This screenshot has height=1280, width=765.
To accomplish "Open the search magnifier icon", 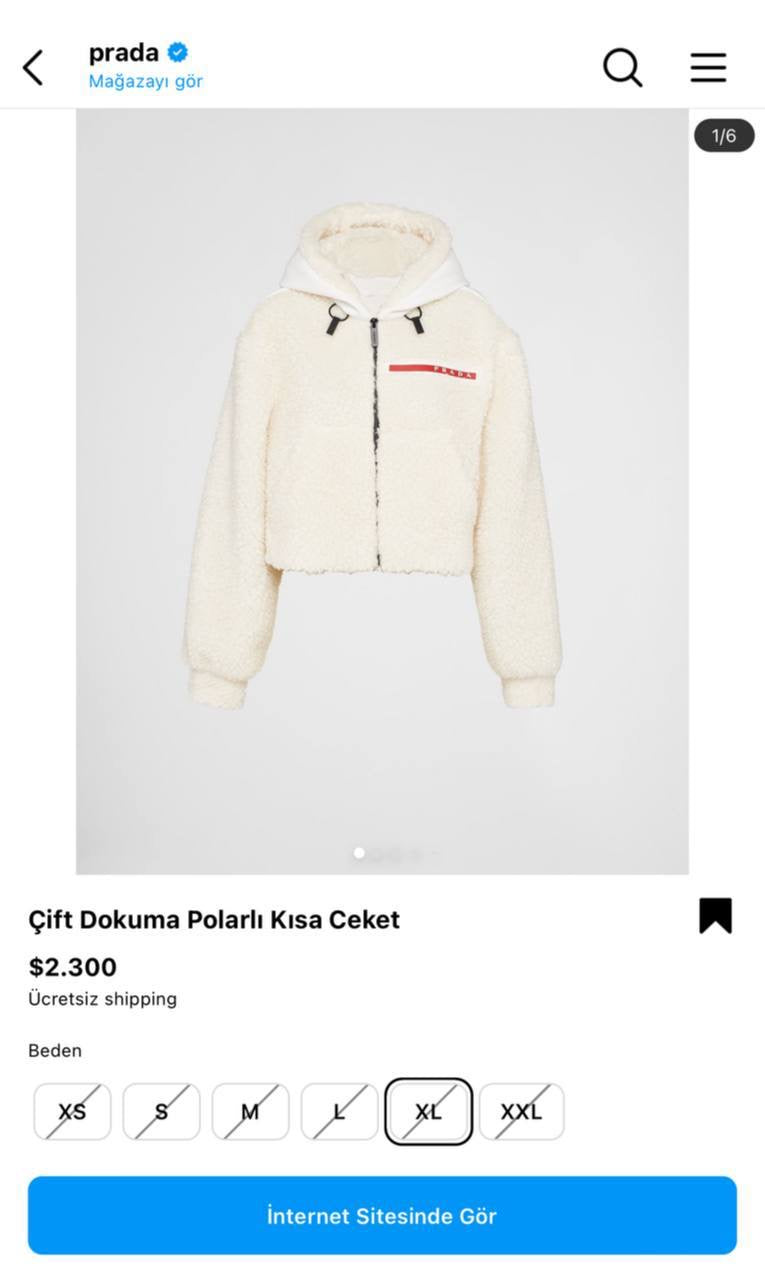I will tap(622, 67).
